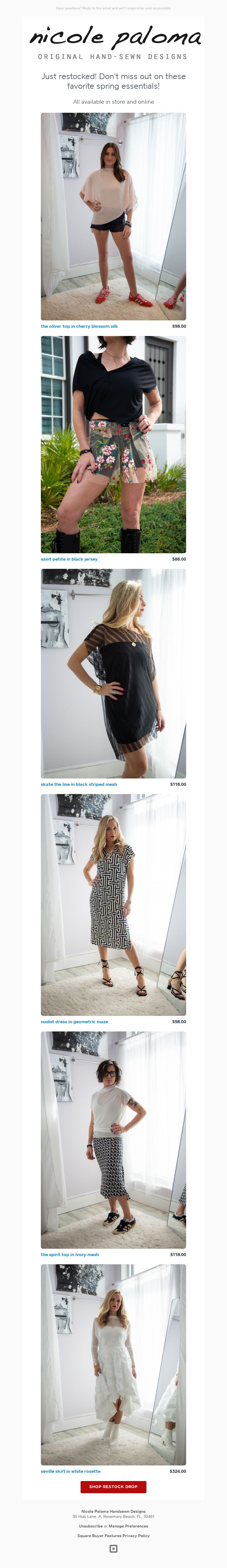View the geometric maze dress photo
The image size is (227, 1568).
pos(113,905)
